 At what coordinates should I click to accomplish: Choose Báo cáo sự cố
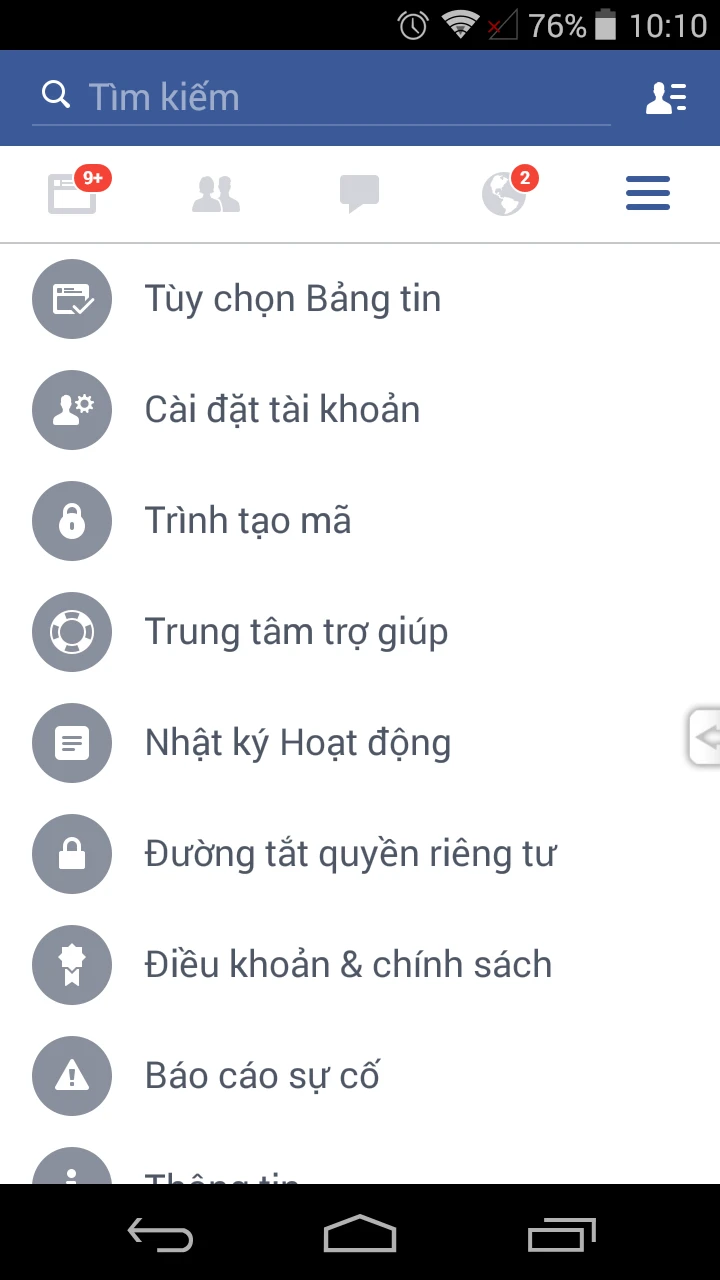262,1076
